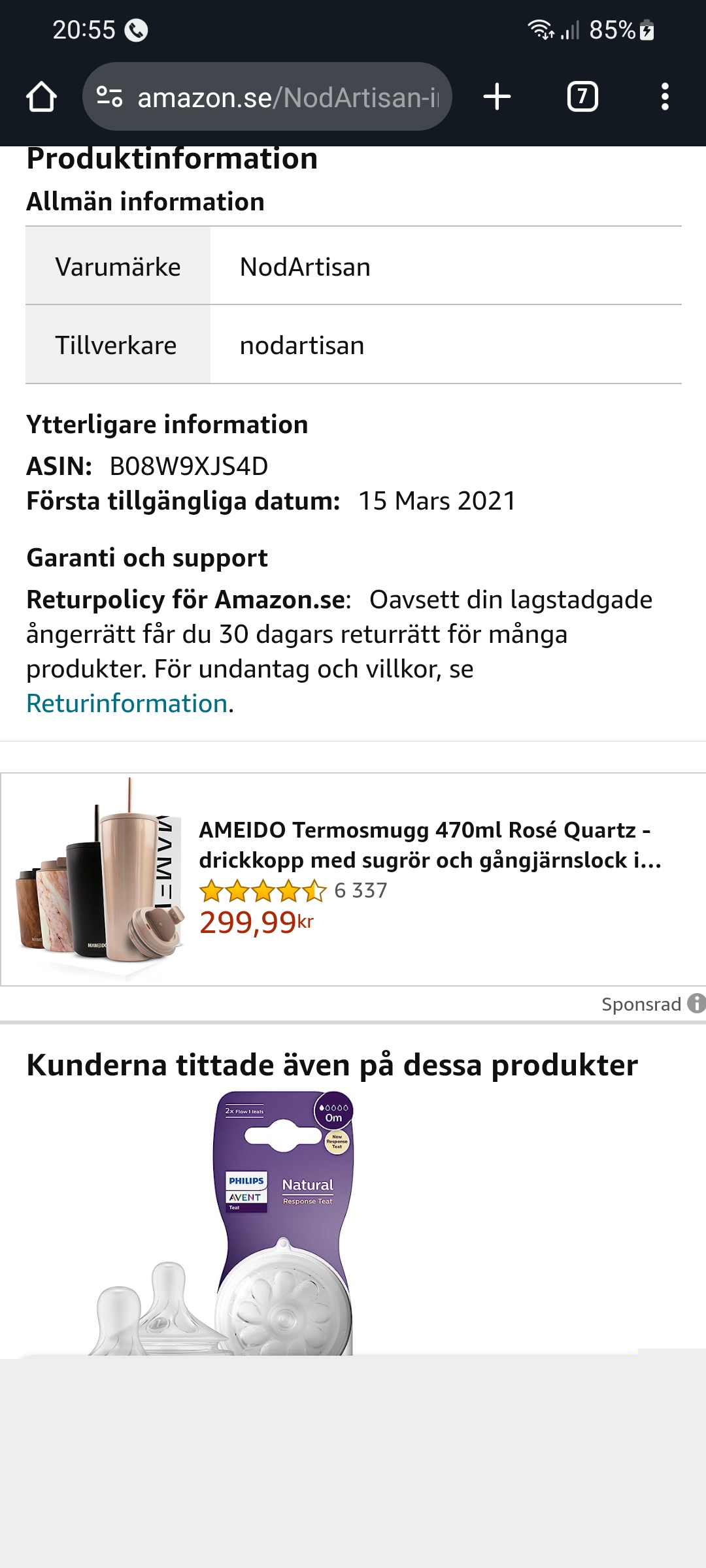Open the browser overflow menu
706x1568 pixels.
(x=665, y=97)
